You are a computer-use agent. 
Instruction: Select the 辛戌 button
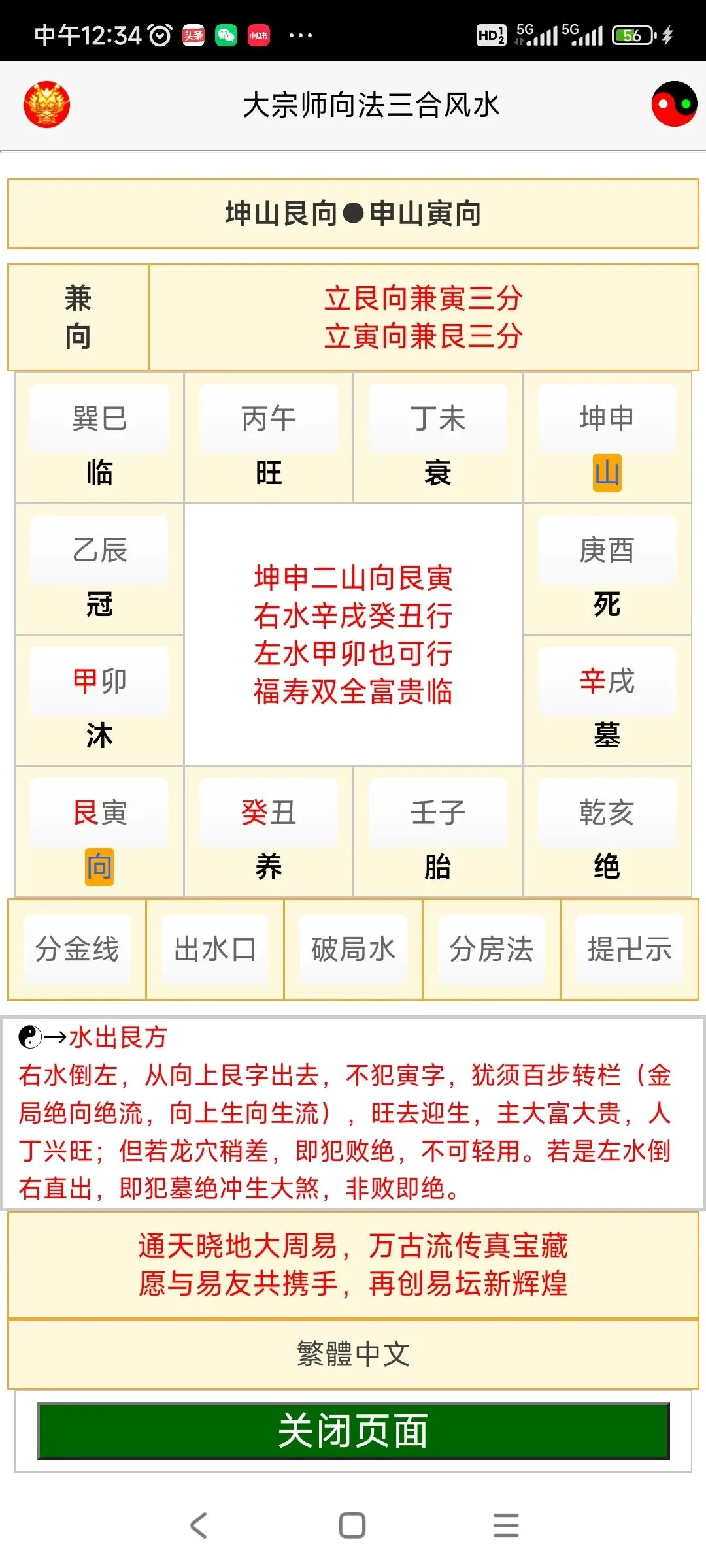tap(607, 681)
